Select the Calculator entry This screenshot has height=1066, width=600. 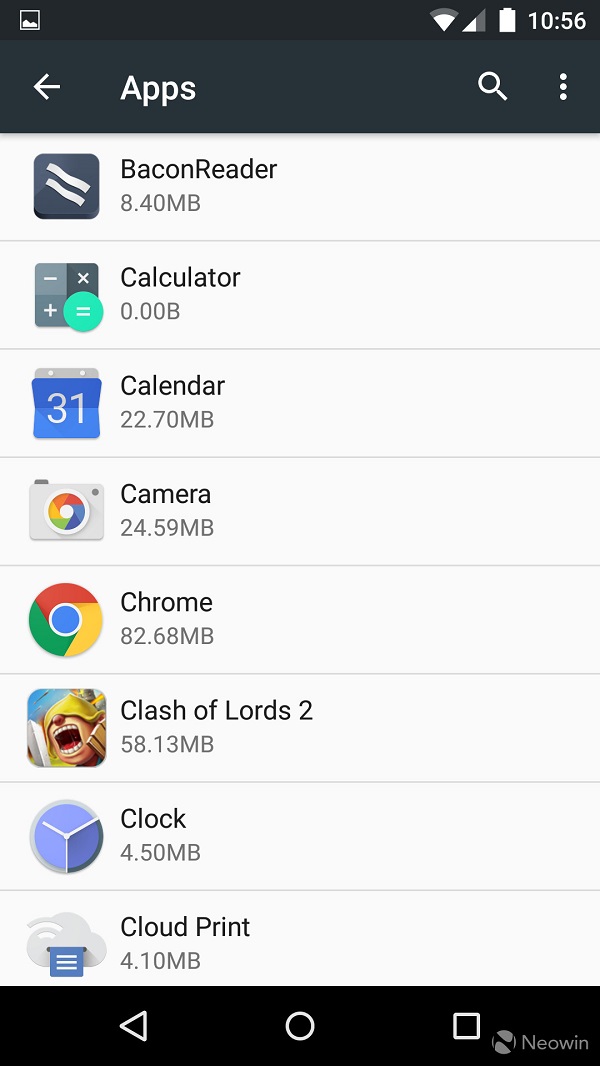point(300,295)
